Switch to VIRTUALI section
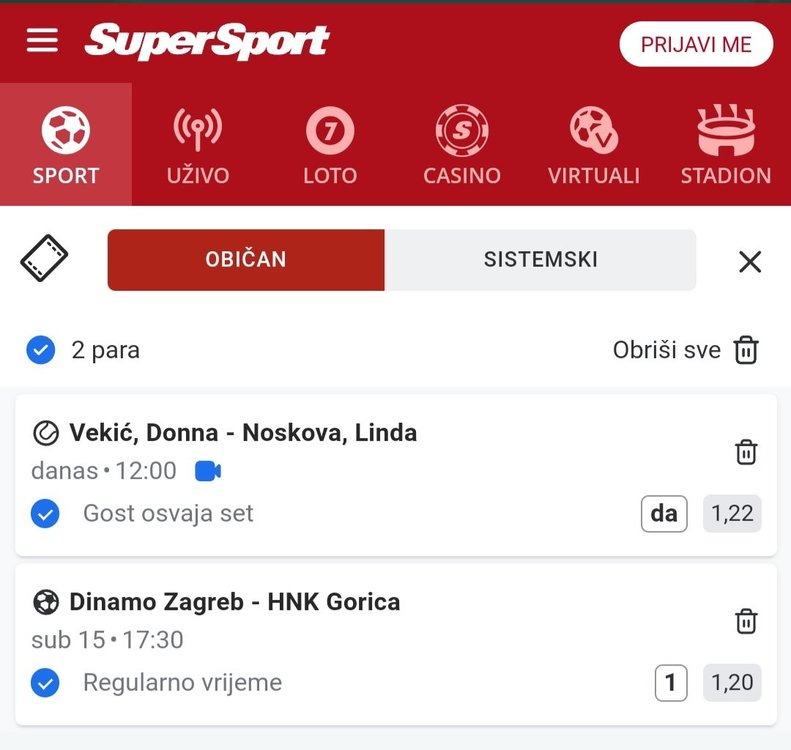Viewport: 791px width, 750px height. (594, 146)
